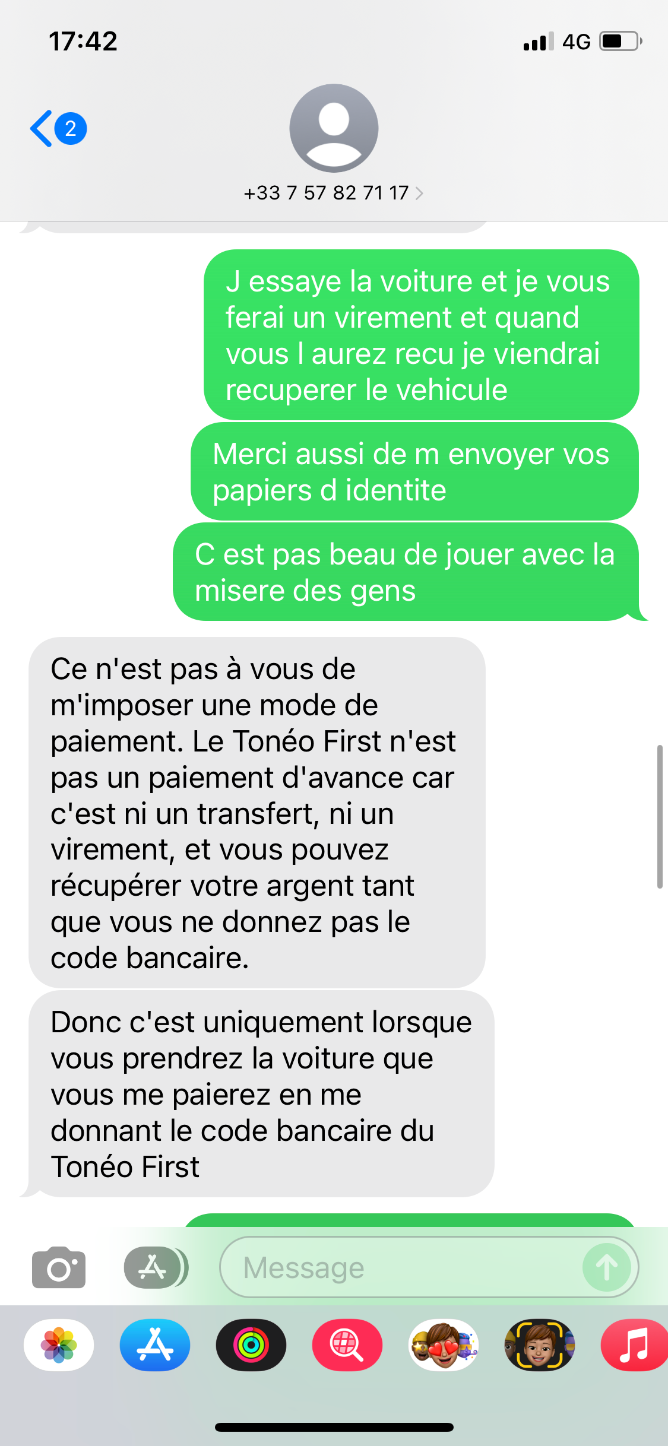Open the Fitness activity rings app
Screen dimensions: 668x1446
point(251,1345)
